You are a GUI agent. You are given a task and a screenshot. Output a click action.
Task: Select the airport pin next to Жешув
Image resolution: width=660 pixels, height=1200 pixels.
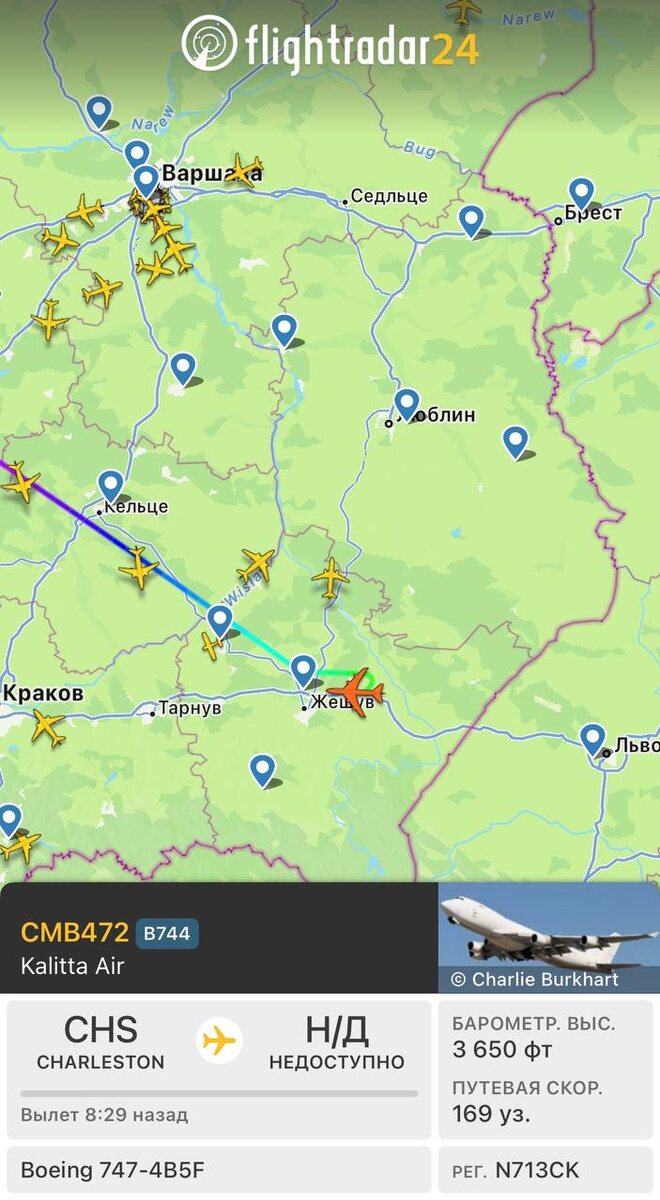pyautogui.click(x=303, y=671)
